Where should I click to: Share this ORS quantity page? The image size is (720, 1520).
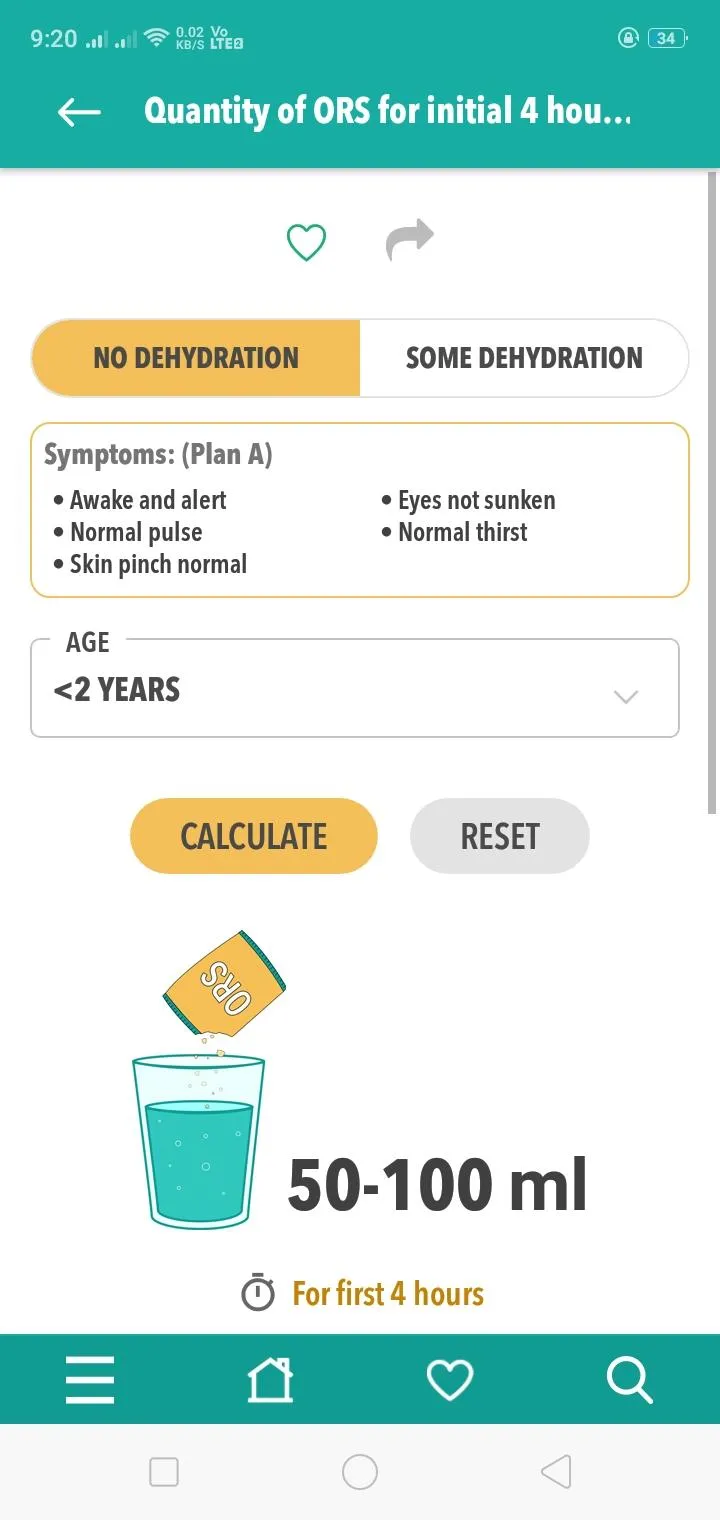coord(410,240)
